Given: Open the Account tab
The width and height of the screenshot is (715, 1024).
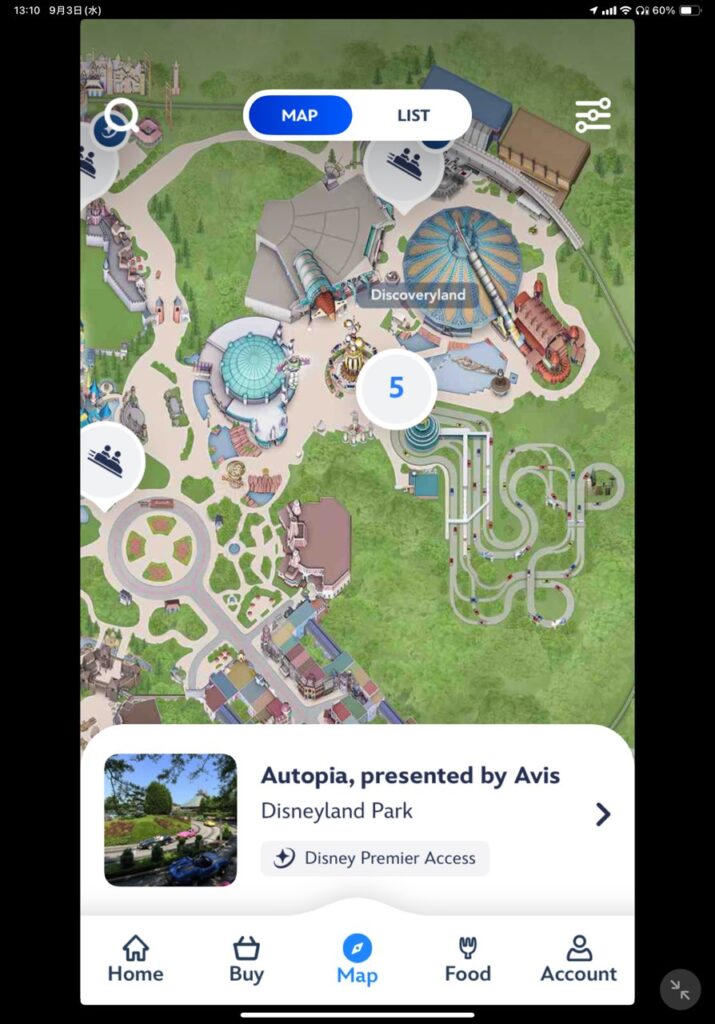Looking at the screenshot, I should pyautogui.click(x=578, y=960).
